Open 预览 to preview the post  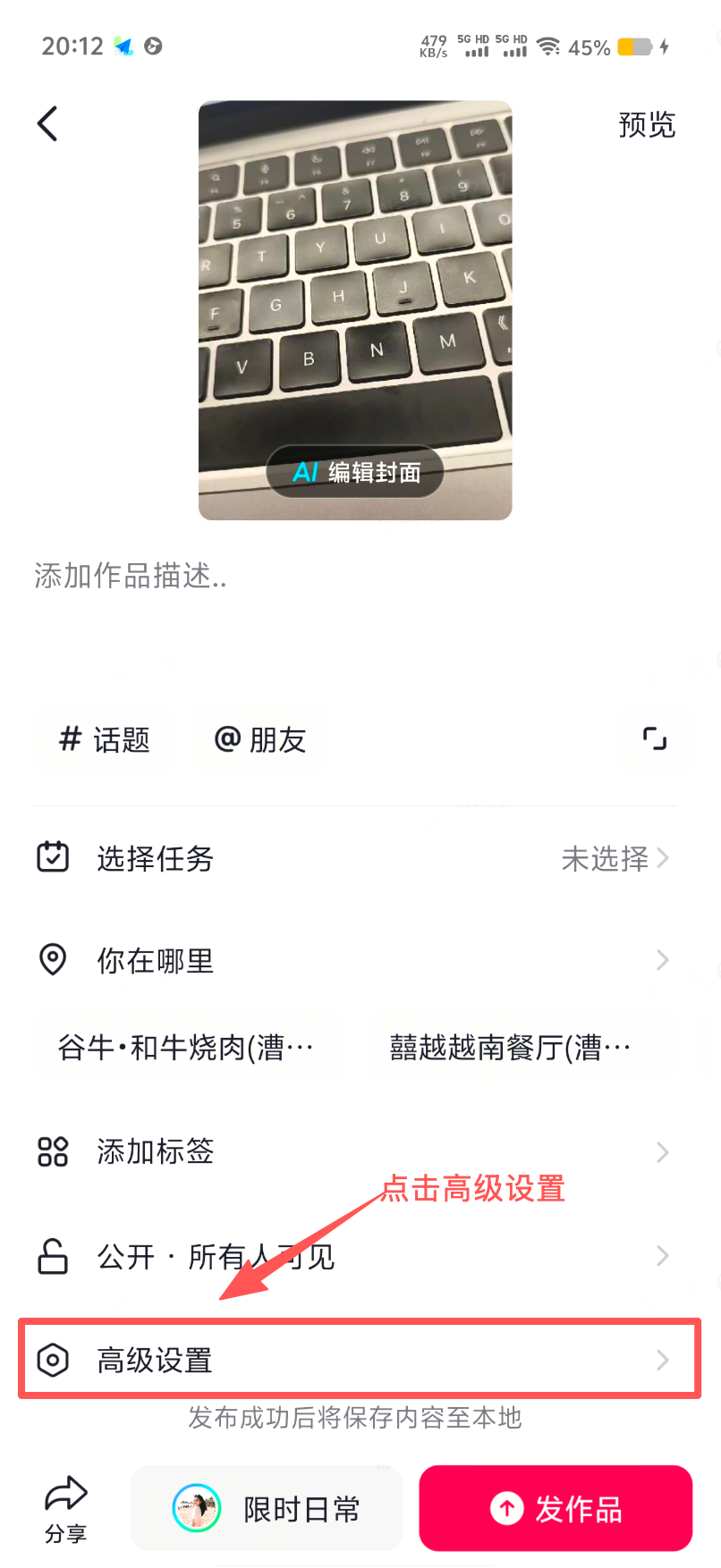647,125
